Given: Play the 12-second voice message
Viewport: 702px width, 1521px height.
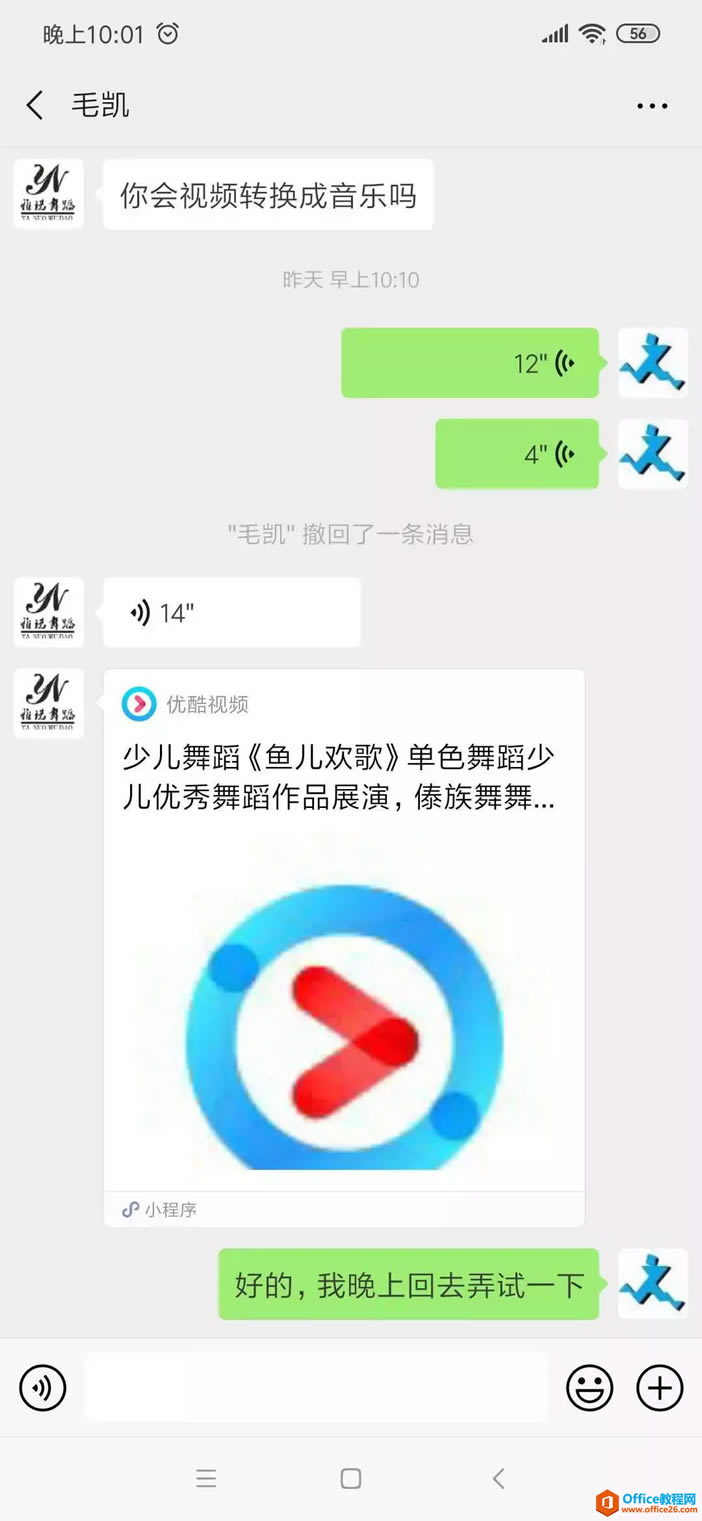Looking at the screenshot, I should 470,363.
